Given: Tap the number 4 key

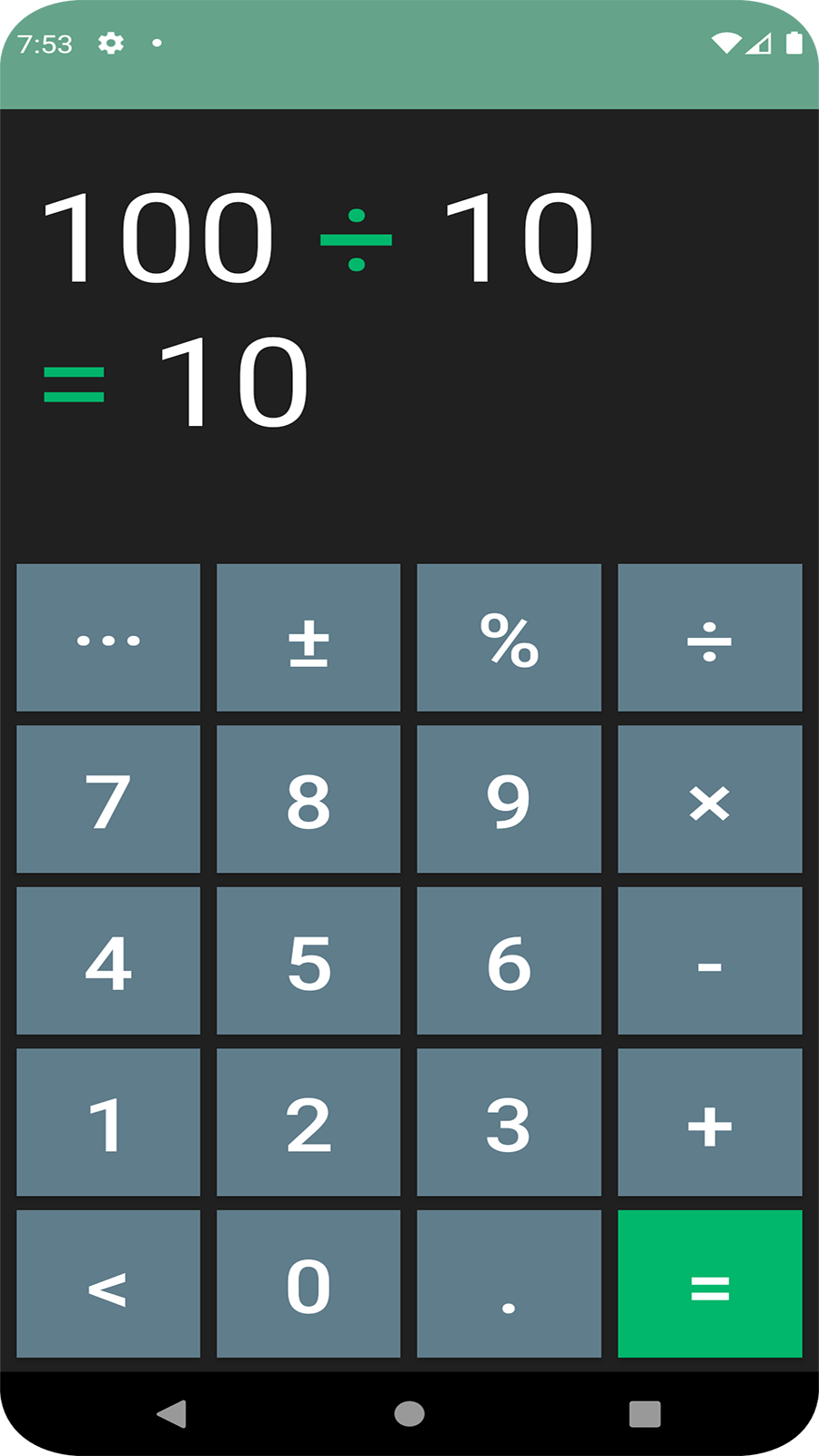Looking at the screenshot, I should point(108,961).
